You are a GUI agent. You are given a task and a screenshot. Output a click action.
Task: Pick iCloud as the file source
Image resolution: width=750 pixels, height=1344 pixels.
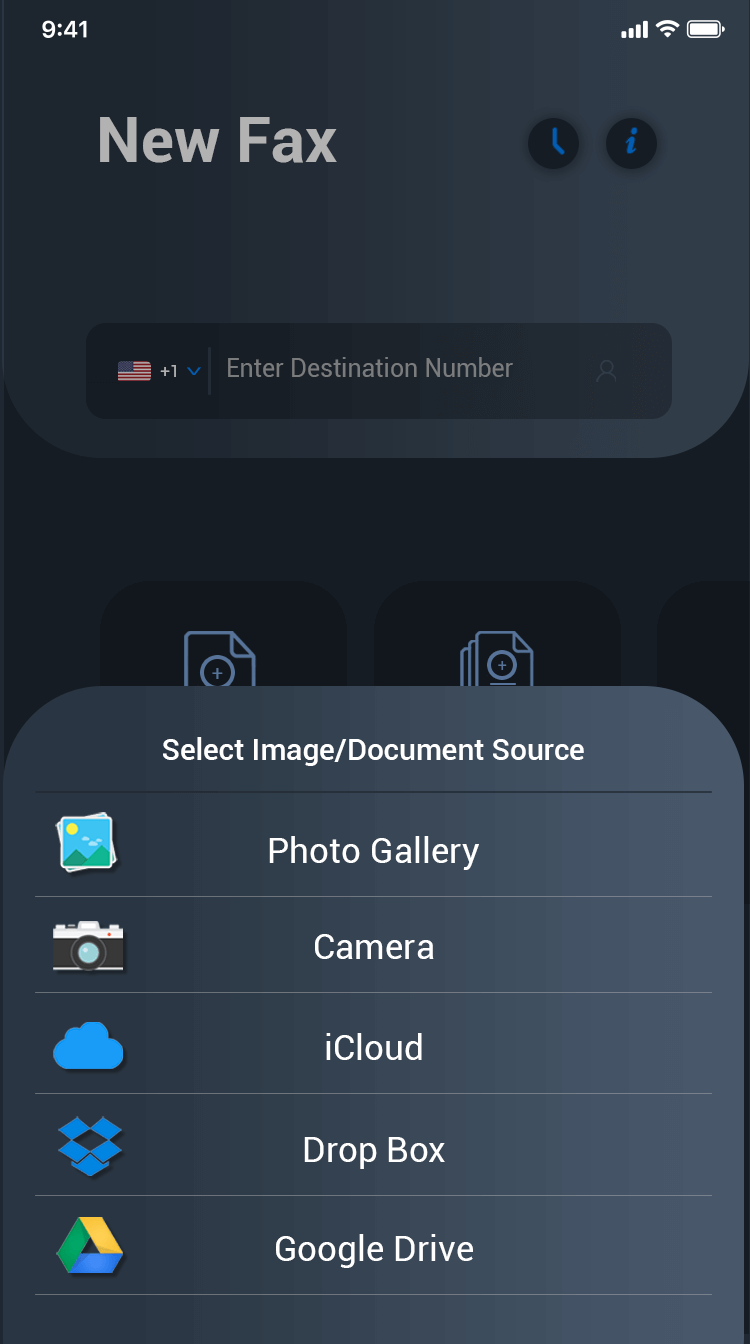pyautogui.click(x=373, y=1047)
